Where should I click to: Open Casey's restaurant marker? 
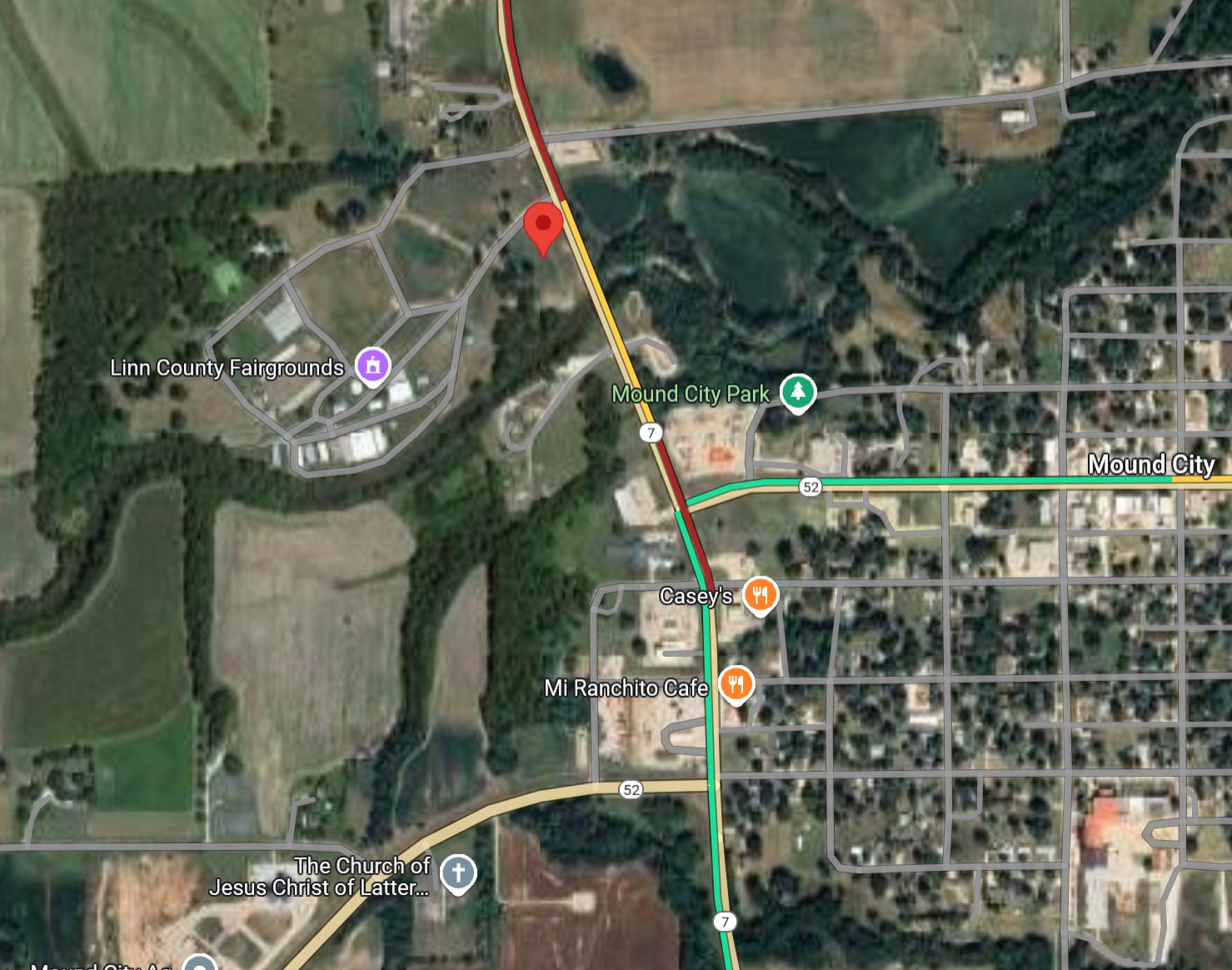pos(759,595)
